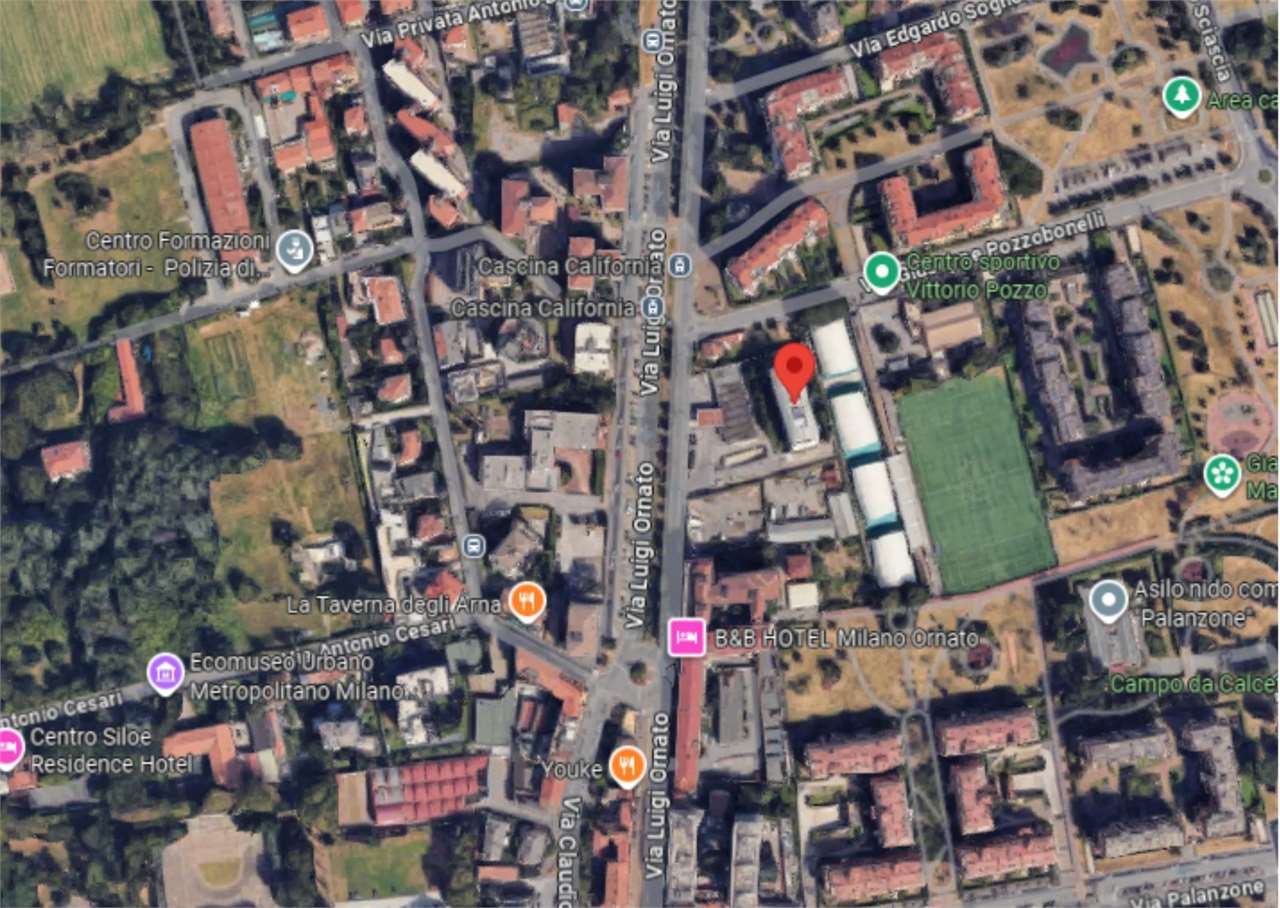
Task: Open La Taverna degli Arna restaurant marker
Action: pos(526,602)
